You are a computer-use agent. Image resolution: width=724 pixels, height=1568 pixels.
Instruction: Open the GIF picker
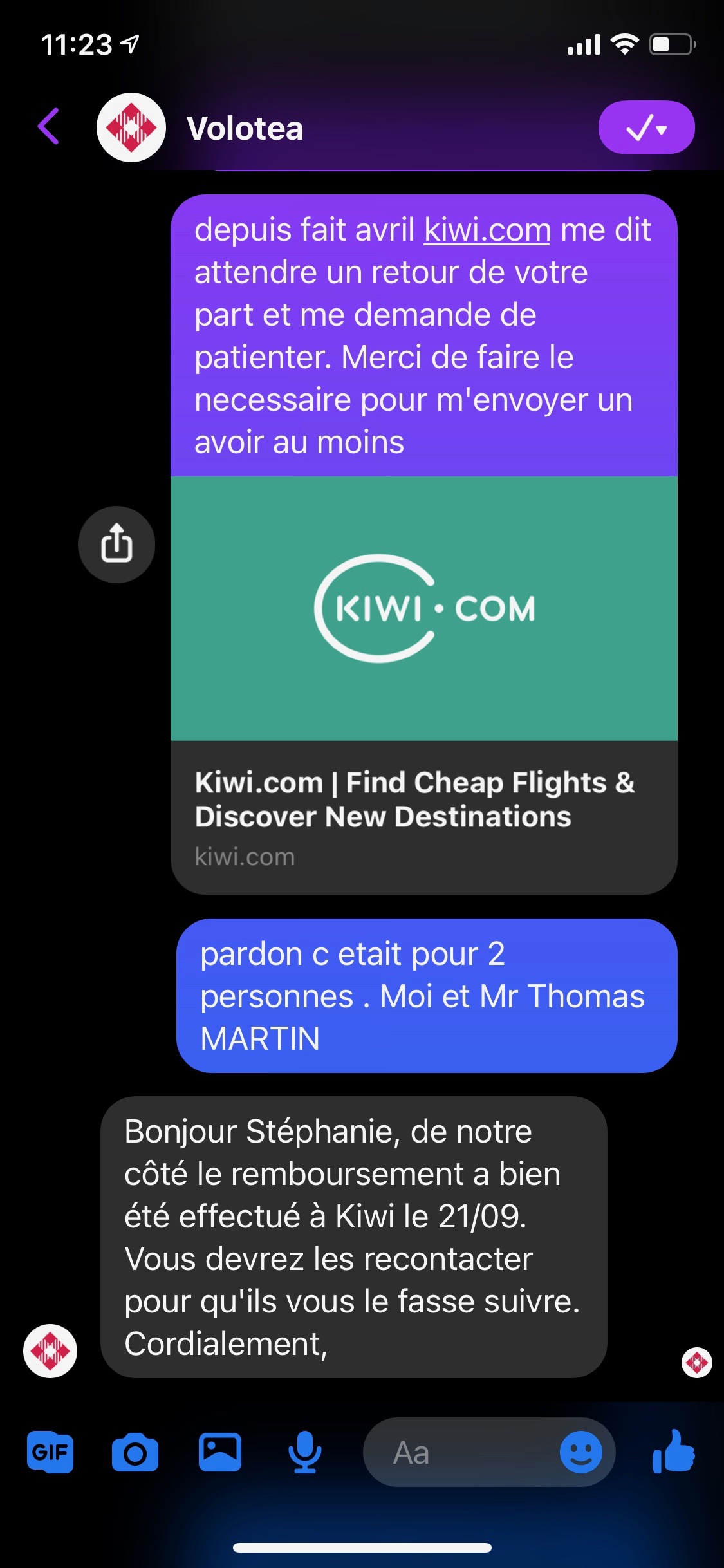tap(50, 1453)
